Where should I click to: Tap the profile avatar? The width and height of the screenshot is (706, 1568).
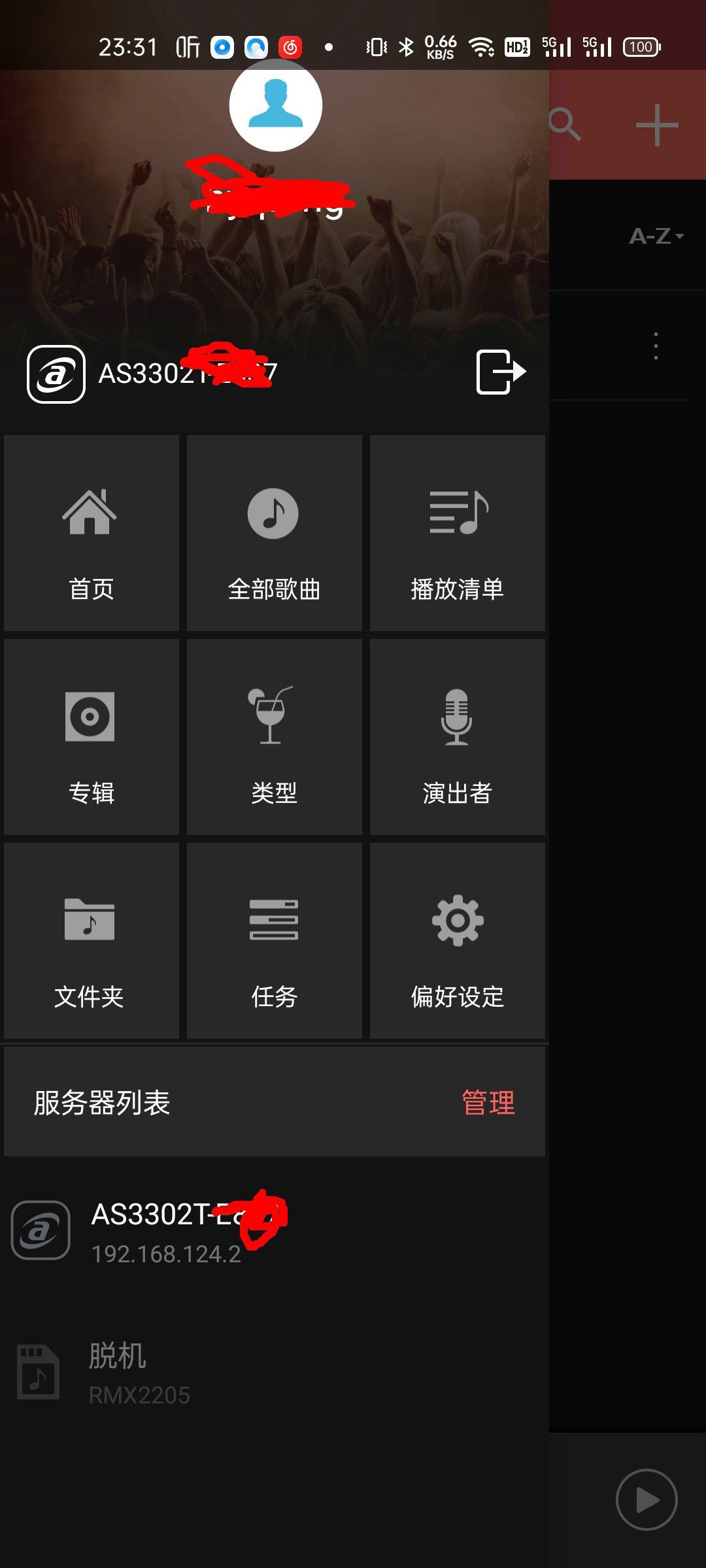(275, 106)
